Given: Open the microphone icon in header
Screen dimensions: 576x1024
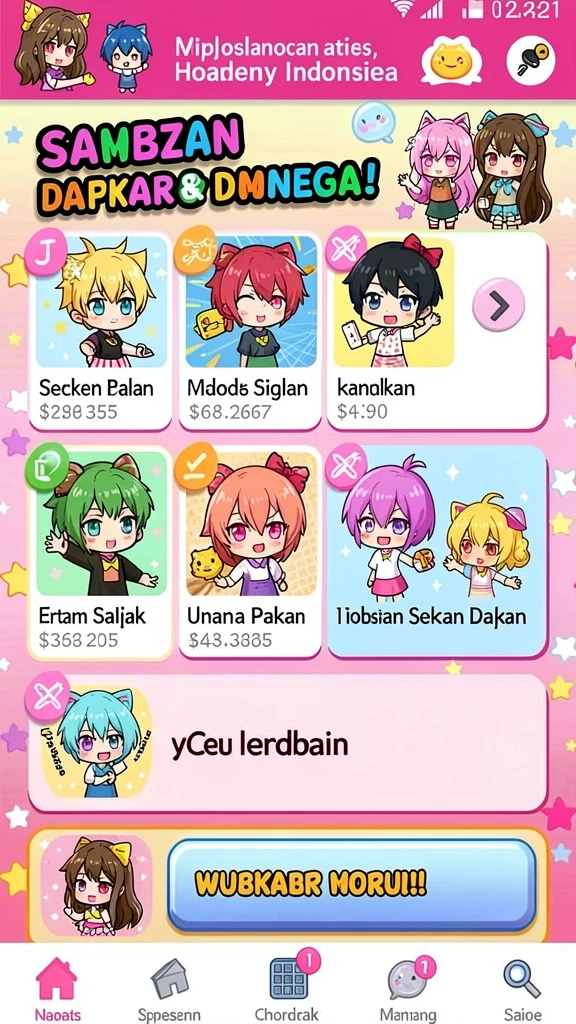Looking at the screenshot, I should [531, 61].
